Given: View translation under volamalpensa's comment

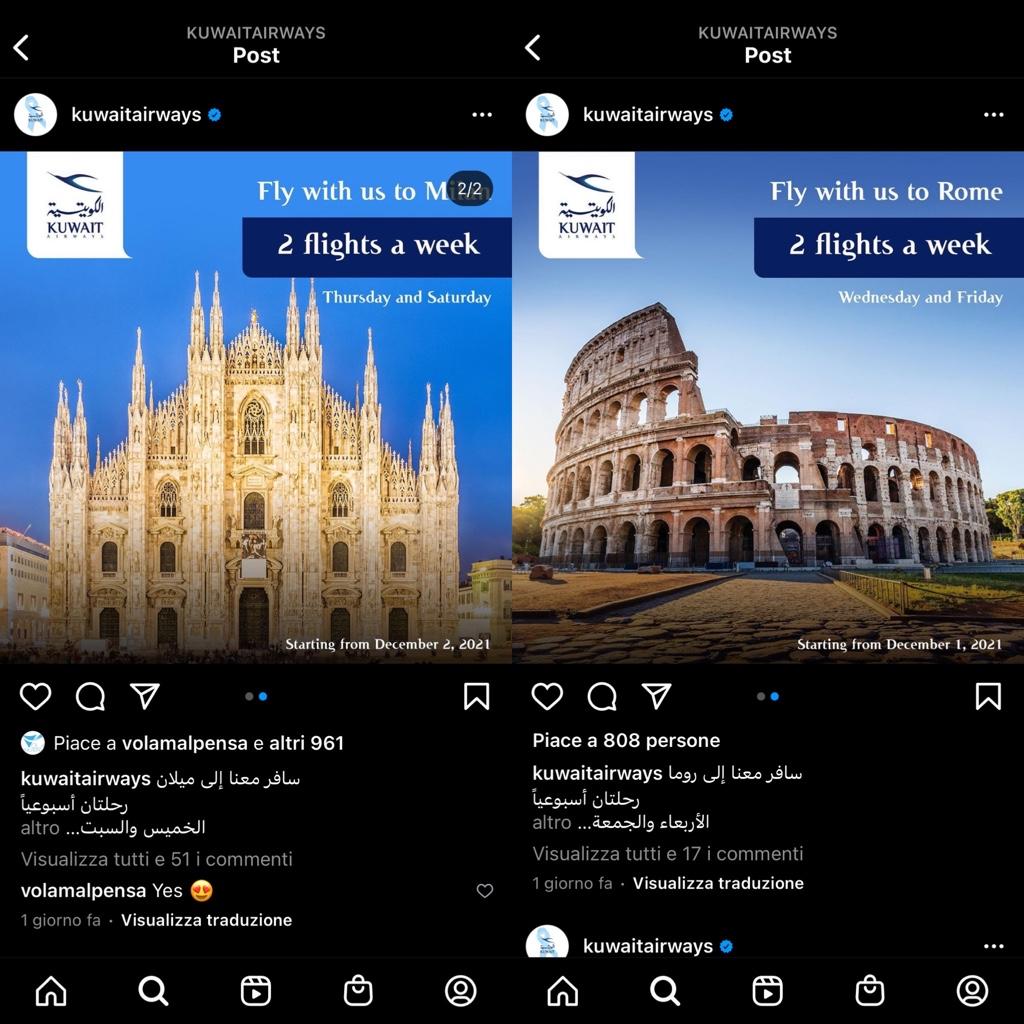Looking at the screenshot, I should [x=206, y=920].
